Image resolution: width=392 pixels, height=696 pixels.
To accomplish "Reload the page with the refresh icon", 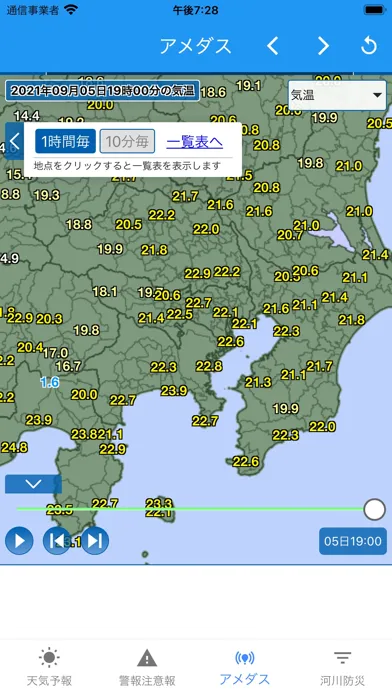I will [369, 46].
